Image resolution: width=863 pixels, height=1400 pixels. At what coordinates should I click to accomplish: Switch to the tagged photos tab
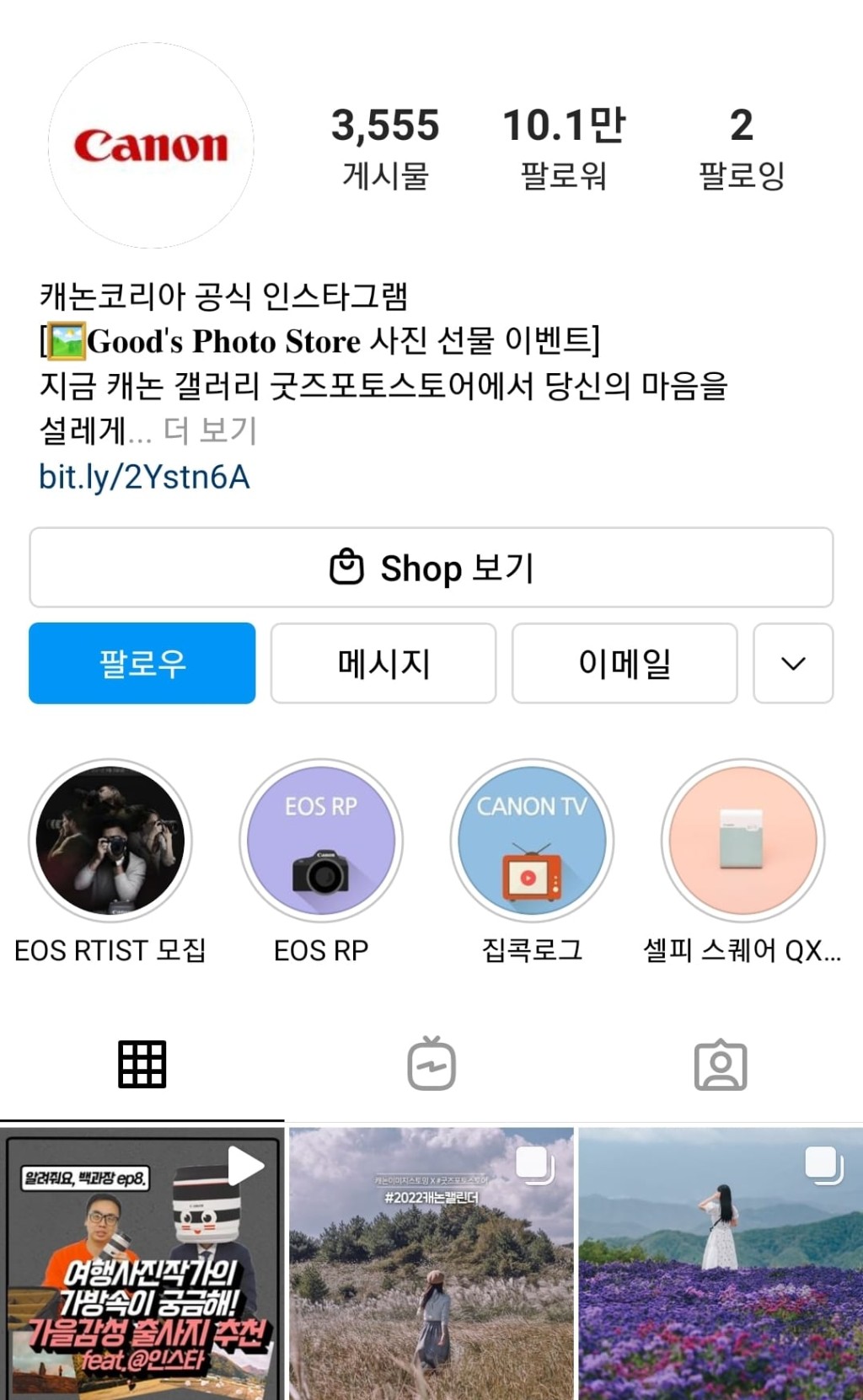click(x=721, y=1065)
